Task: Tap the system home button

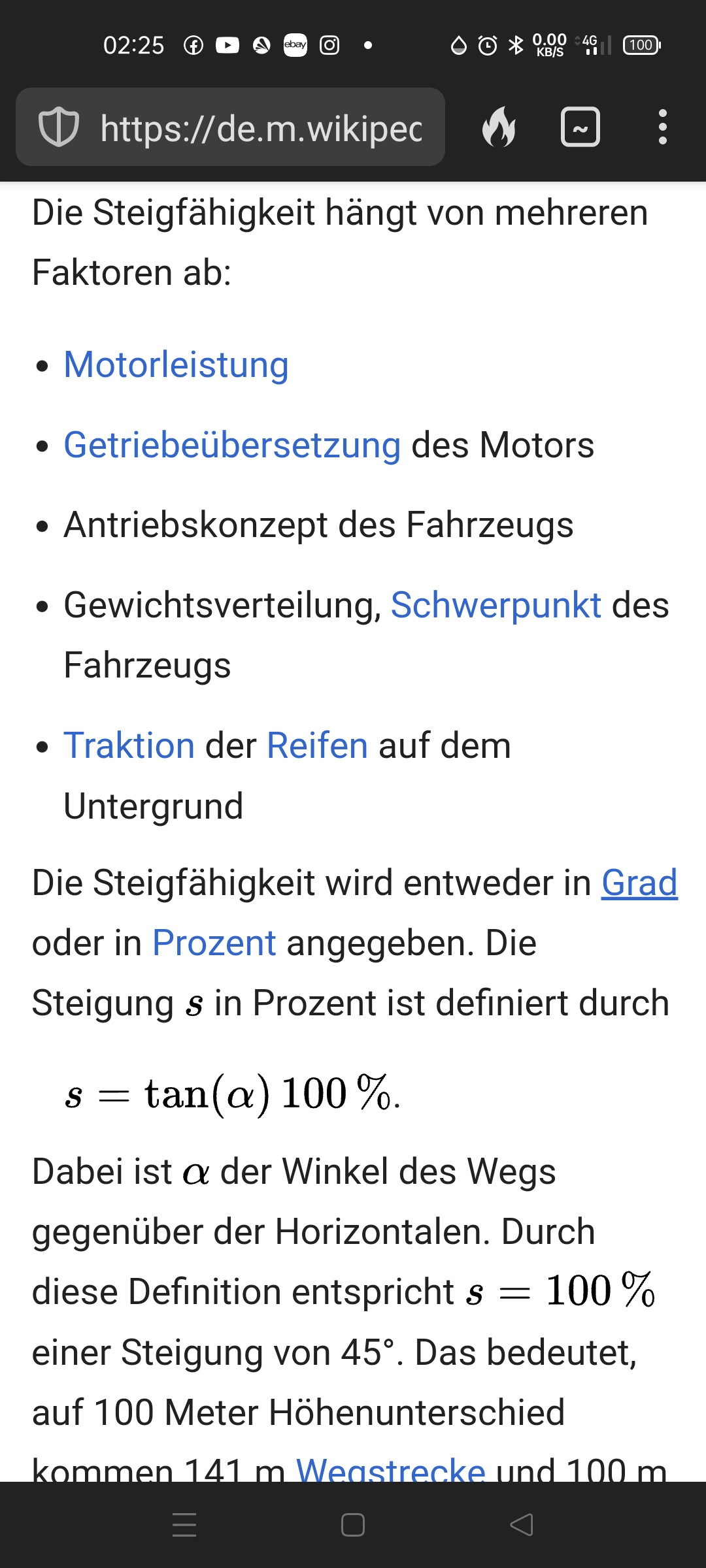Action: click(x=353, y=1525)
